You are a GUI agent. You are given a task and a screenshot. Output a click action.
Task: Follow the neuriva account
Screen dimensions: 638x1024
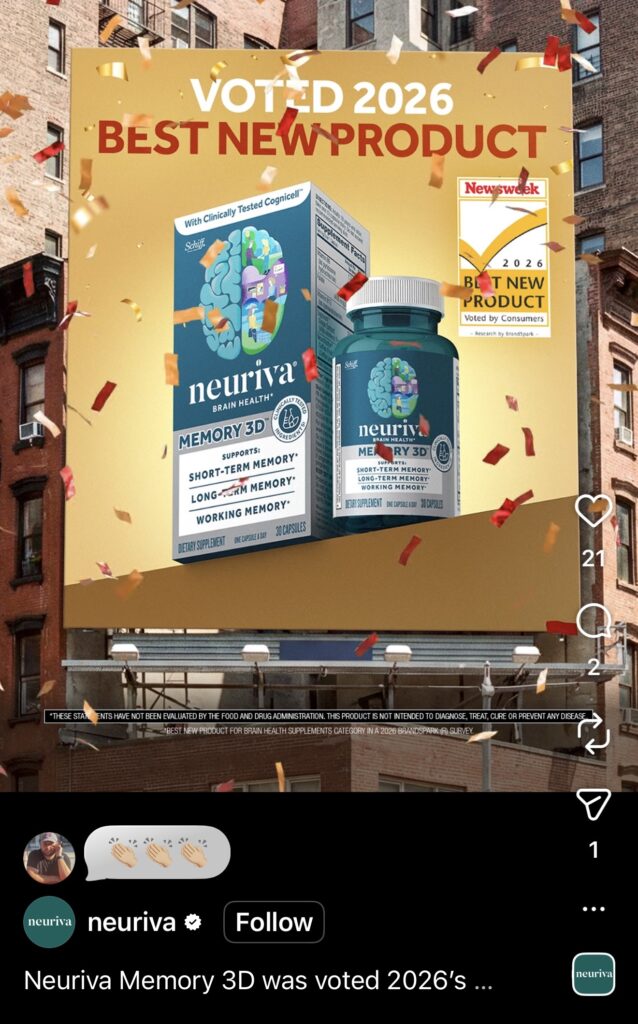tap(274, 922)
